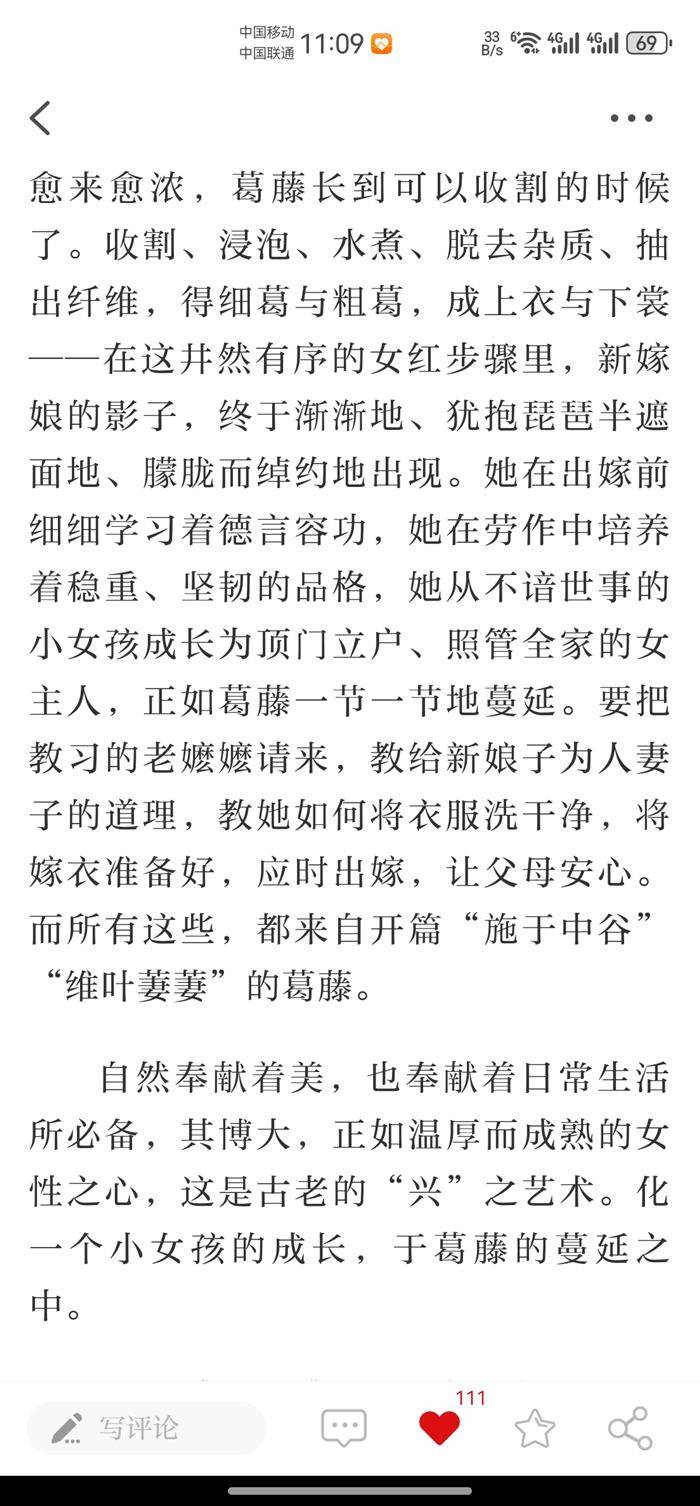The width and height of the screenshot is (700, 1506).
Task: Favorite the article with the star icon
Action: coord(535,1428)
